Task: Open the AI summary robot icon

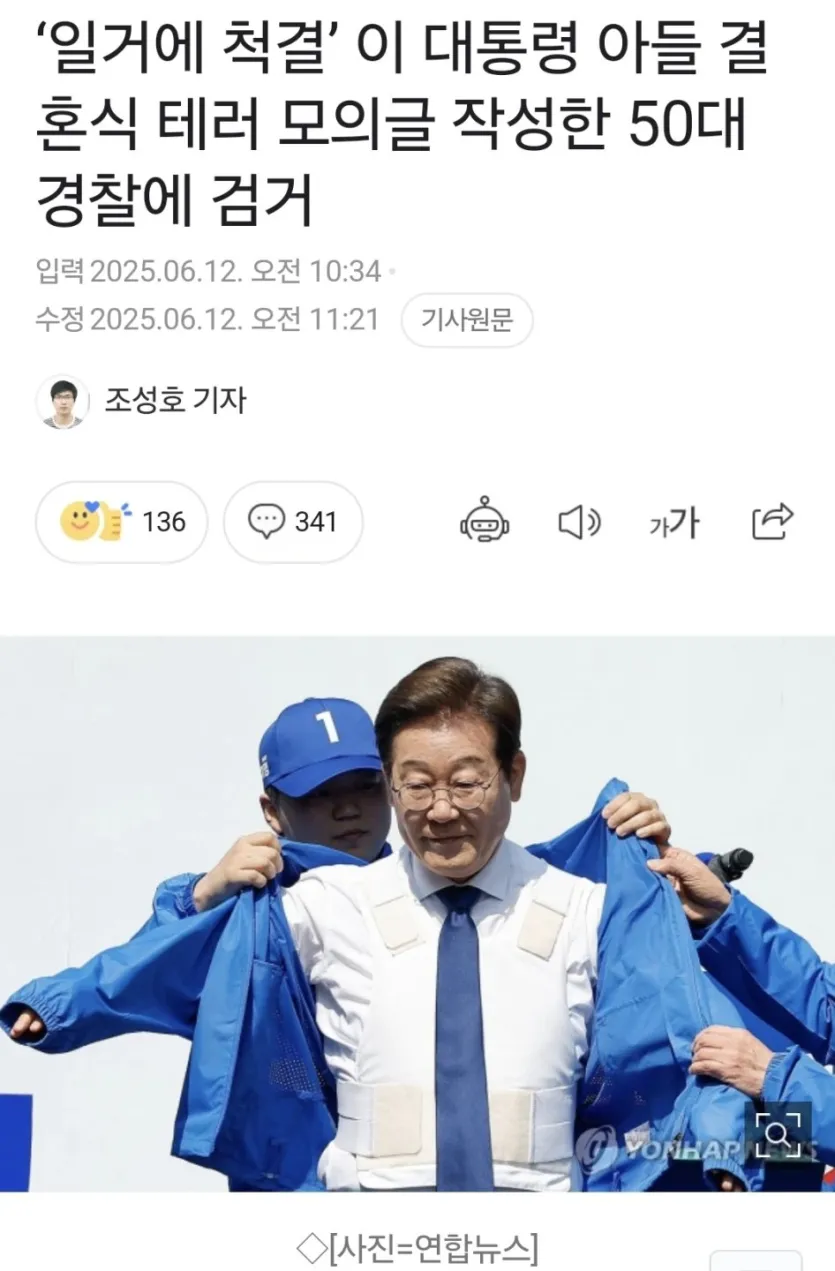Action: tap(484, 522)
